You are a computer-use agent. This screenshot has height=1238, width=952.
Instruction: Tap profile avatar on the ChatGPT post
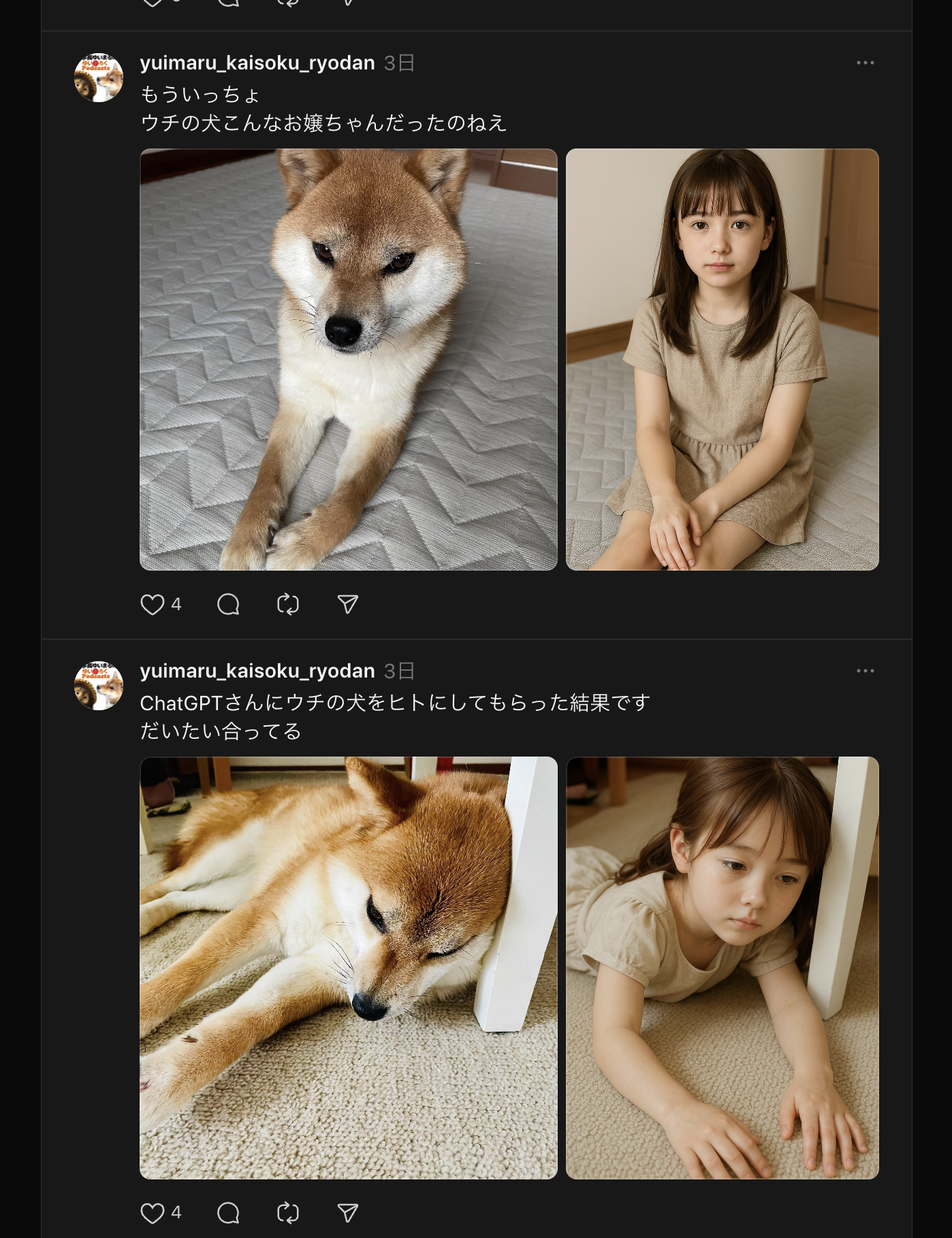99,686
